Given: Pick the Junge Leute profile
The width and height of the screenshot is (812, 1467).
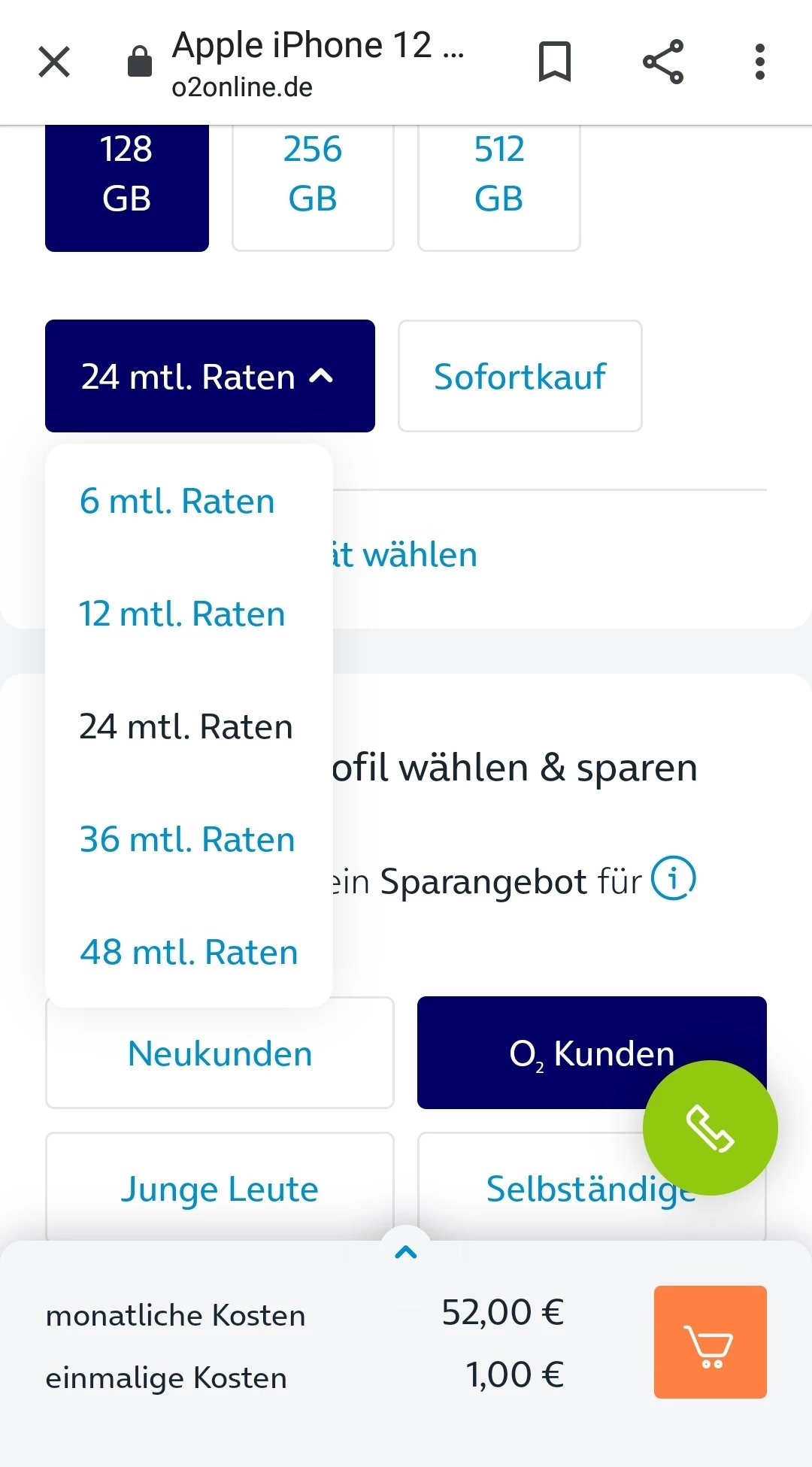Looking at the screenshot, I should pyautogui.click(x=220, y=1188).
